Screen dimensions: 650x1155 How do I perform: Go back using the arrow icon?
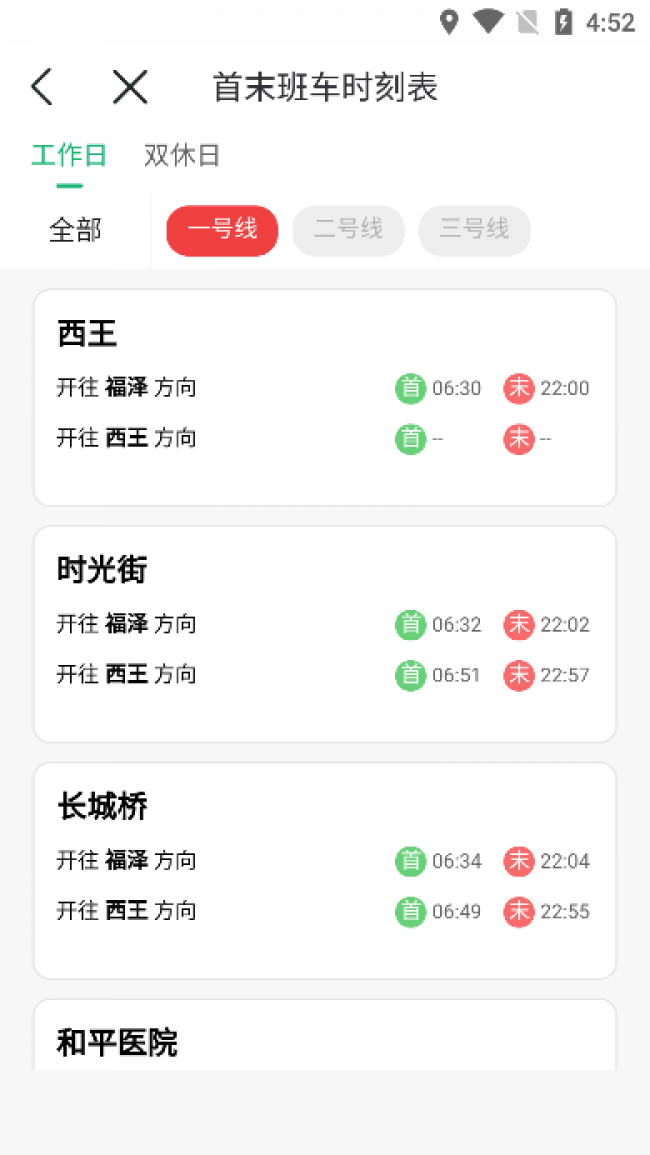(42, 87)
